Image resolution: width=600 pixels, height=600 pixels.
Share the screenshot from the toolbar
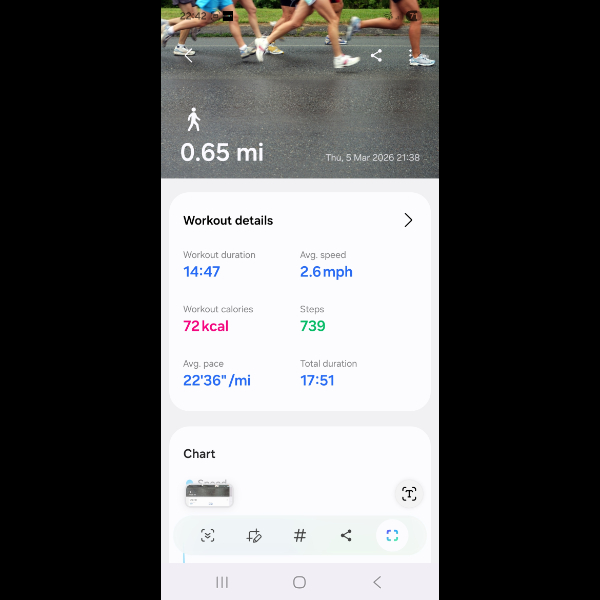click(x=346, y=536)
